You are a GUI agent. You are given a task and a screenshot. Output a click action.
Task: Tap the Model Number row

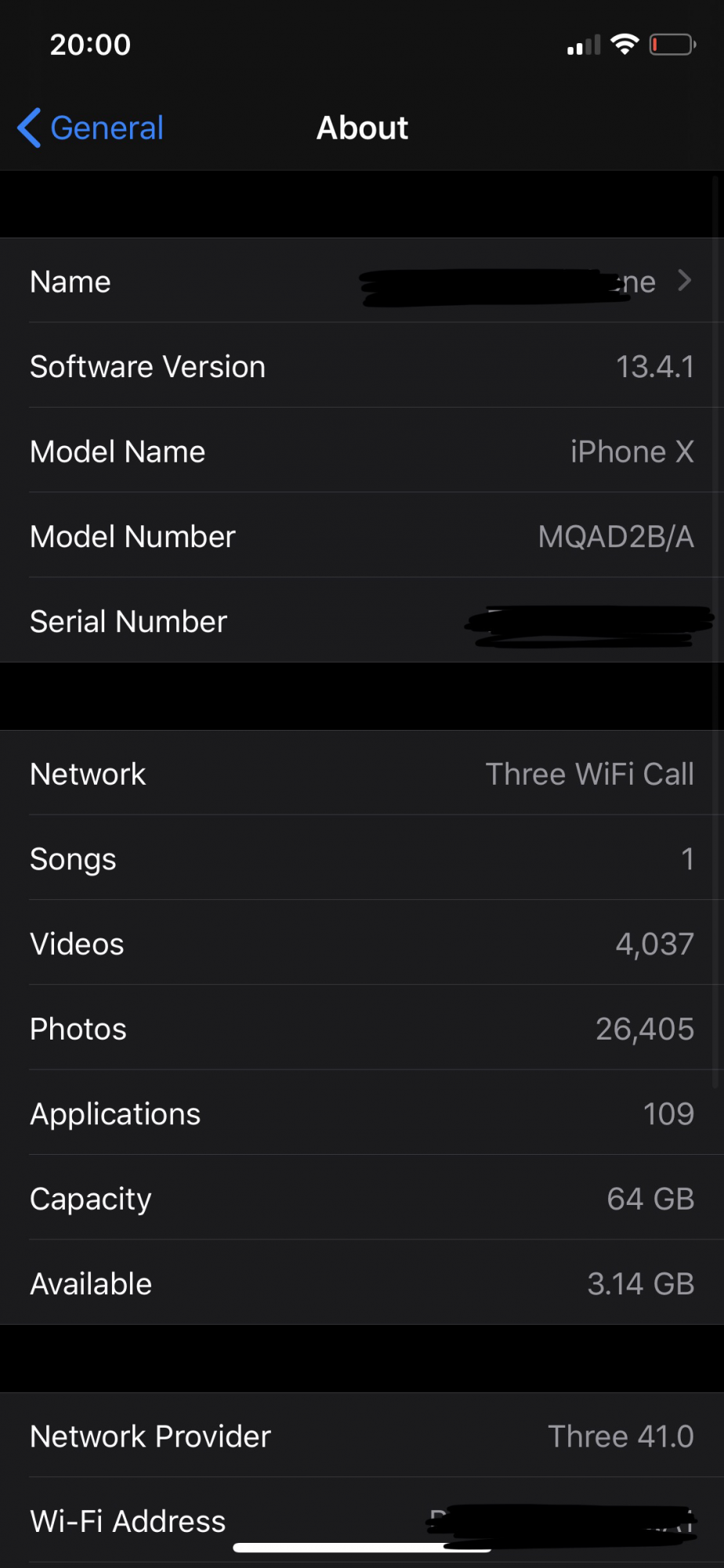(x=362, y=536)
